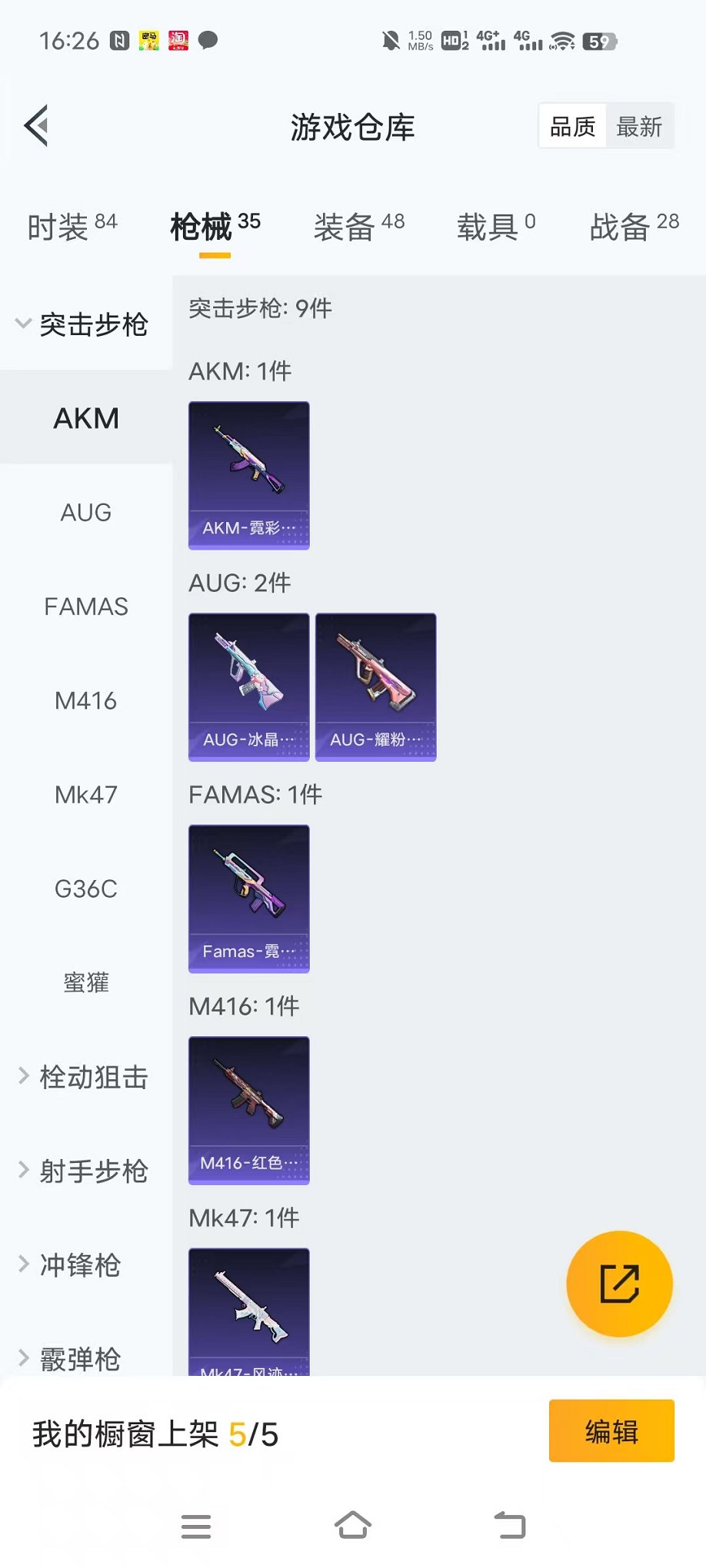The image size is (706, 1568).
Task: Sort the warehouse by 最新
Action: pos(639,126)
